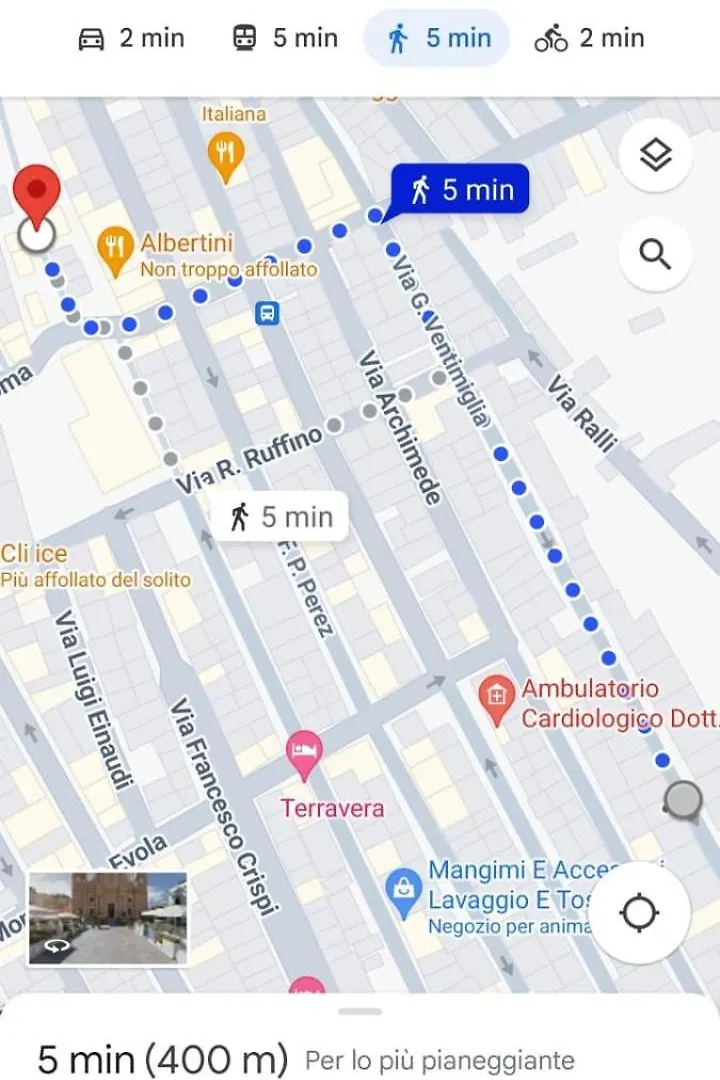Screen dimensions: 720x1080
Task: Open the map layers button
Action: click(655, 155)
